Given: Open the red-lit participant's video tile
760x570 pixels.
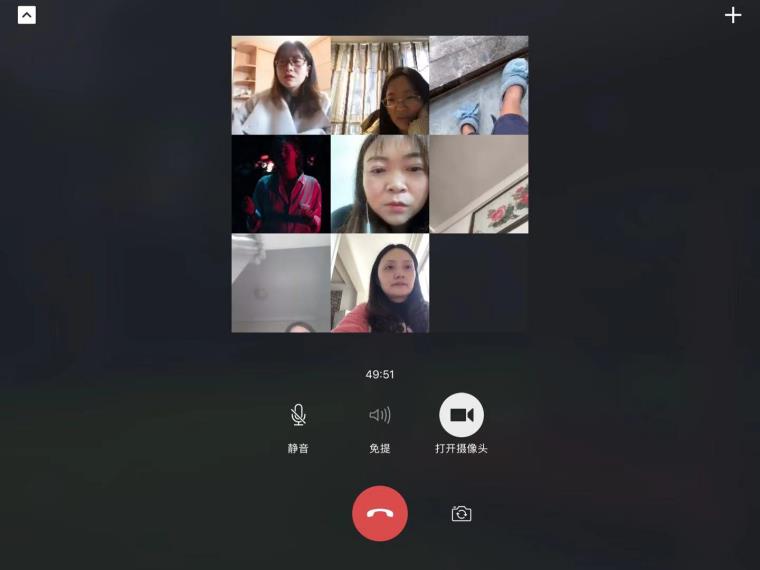Looking at the screenshot, I should point(281,184).
